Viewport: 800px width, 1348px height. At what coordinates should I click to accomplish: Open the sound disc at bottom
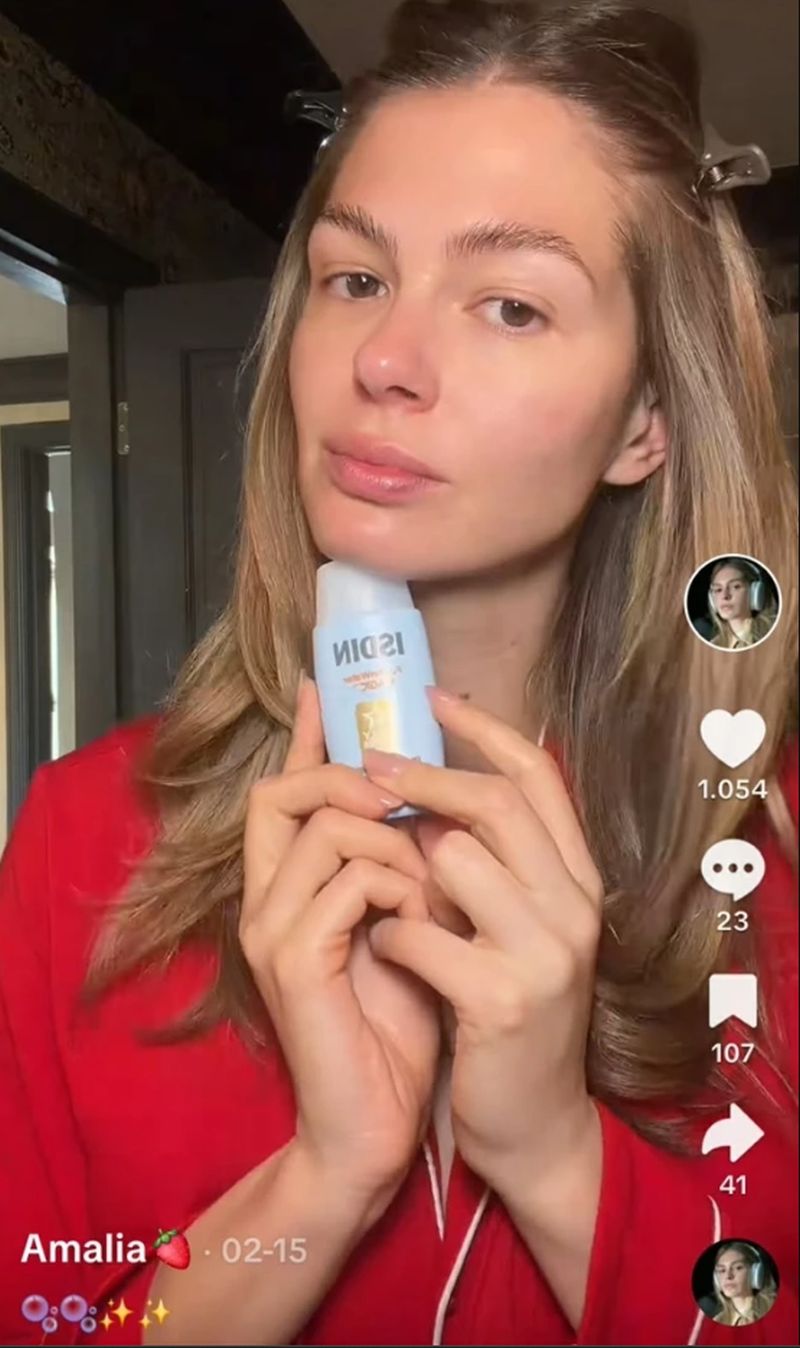pos(735,1282)
